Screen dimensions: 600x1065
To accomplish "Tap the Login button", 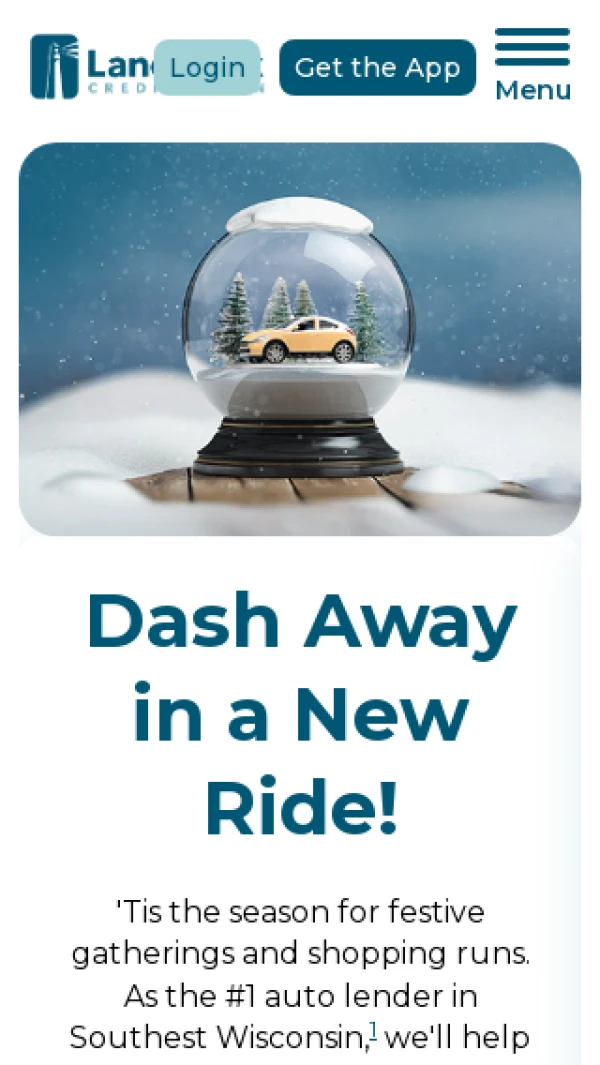I will [207, 68].
